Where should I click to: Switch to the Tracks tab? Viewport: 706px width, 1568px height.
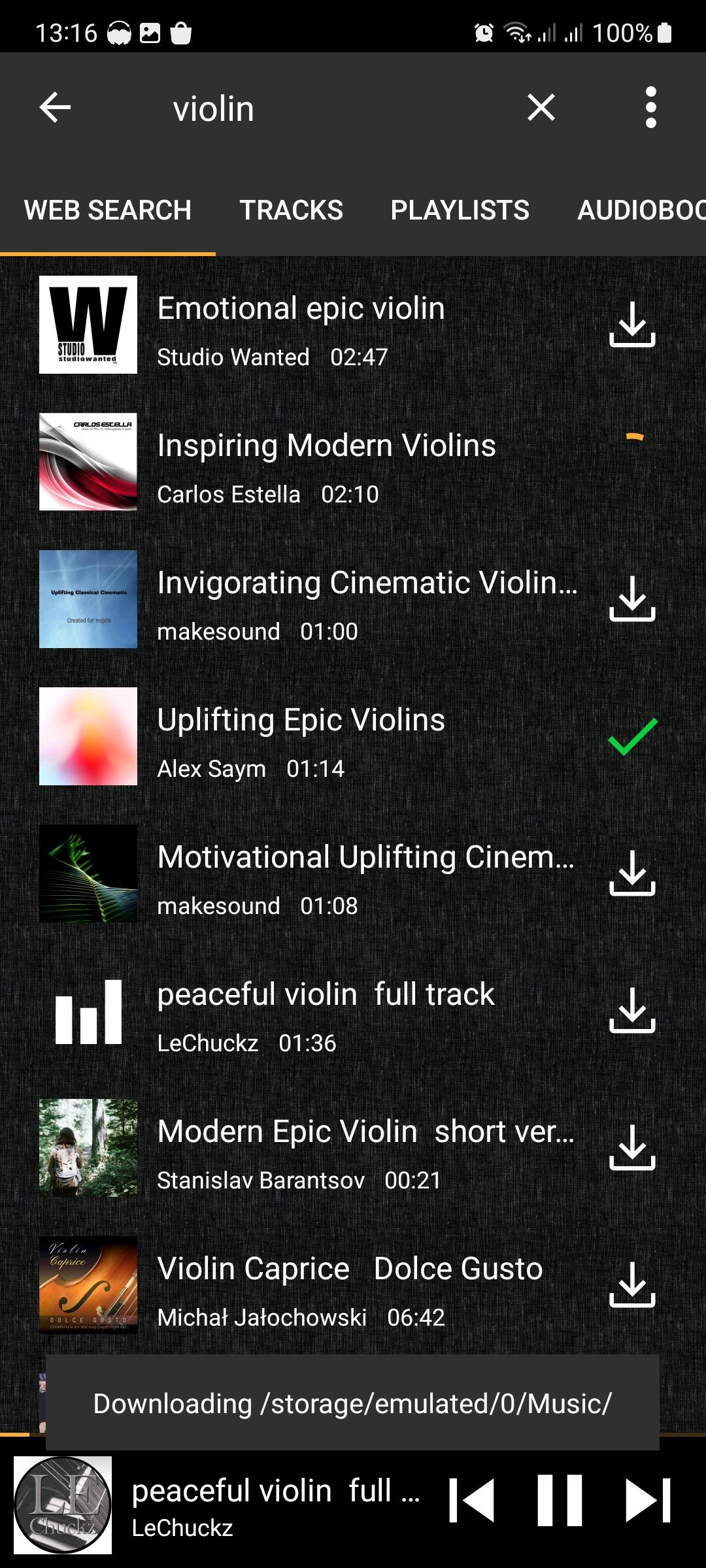[x=291, y=210]
